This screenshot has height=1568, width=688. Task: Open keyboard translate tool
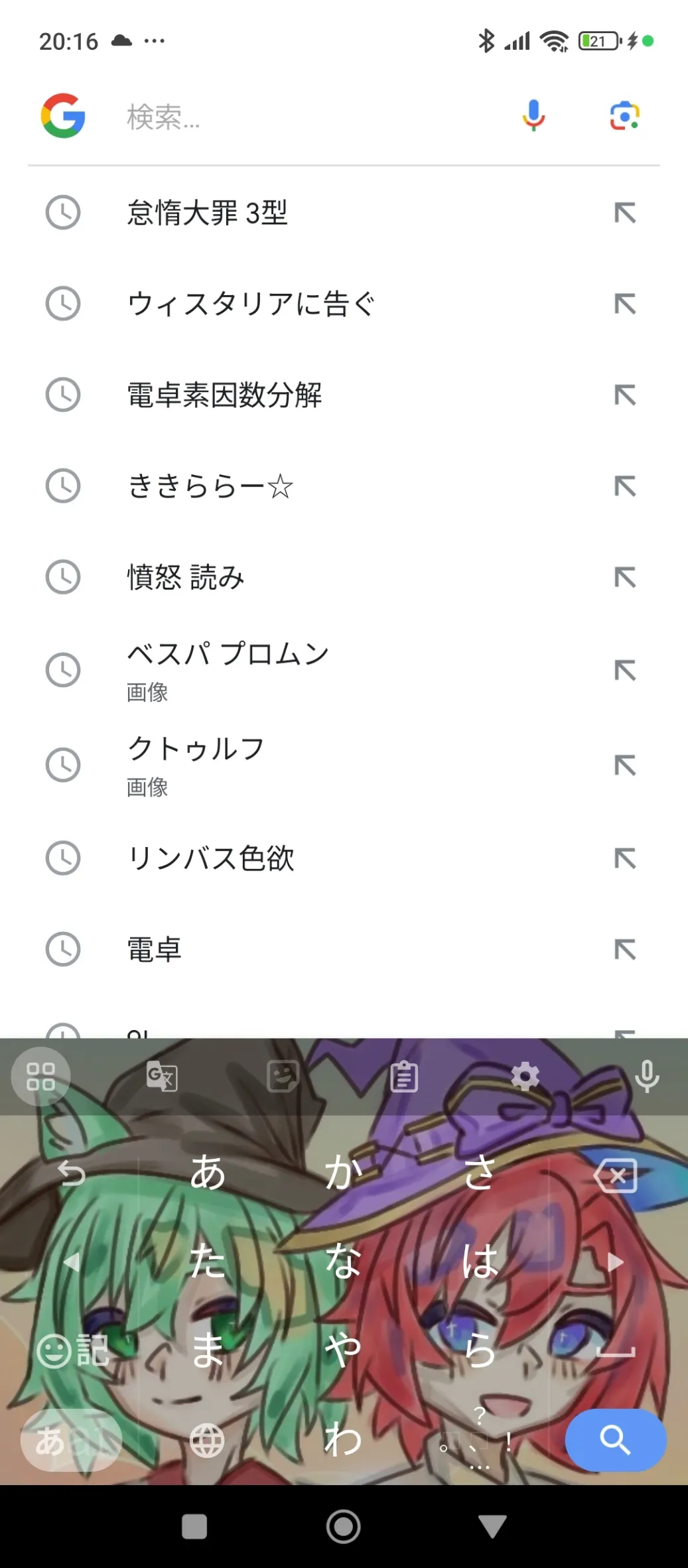(x=162, y=1076)
